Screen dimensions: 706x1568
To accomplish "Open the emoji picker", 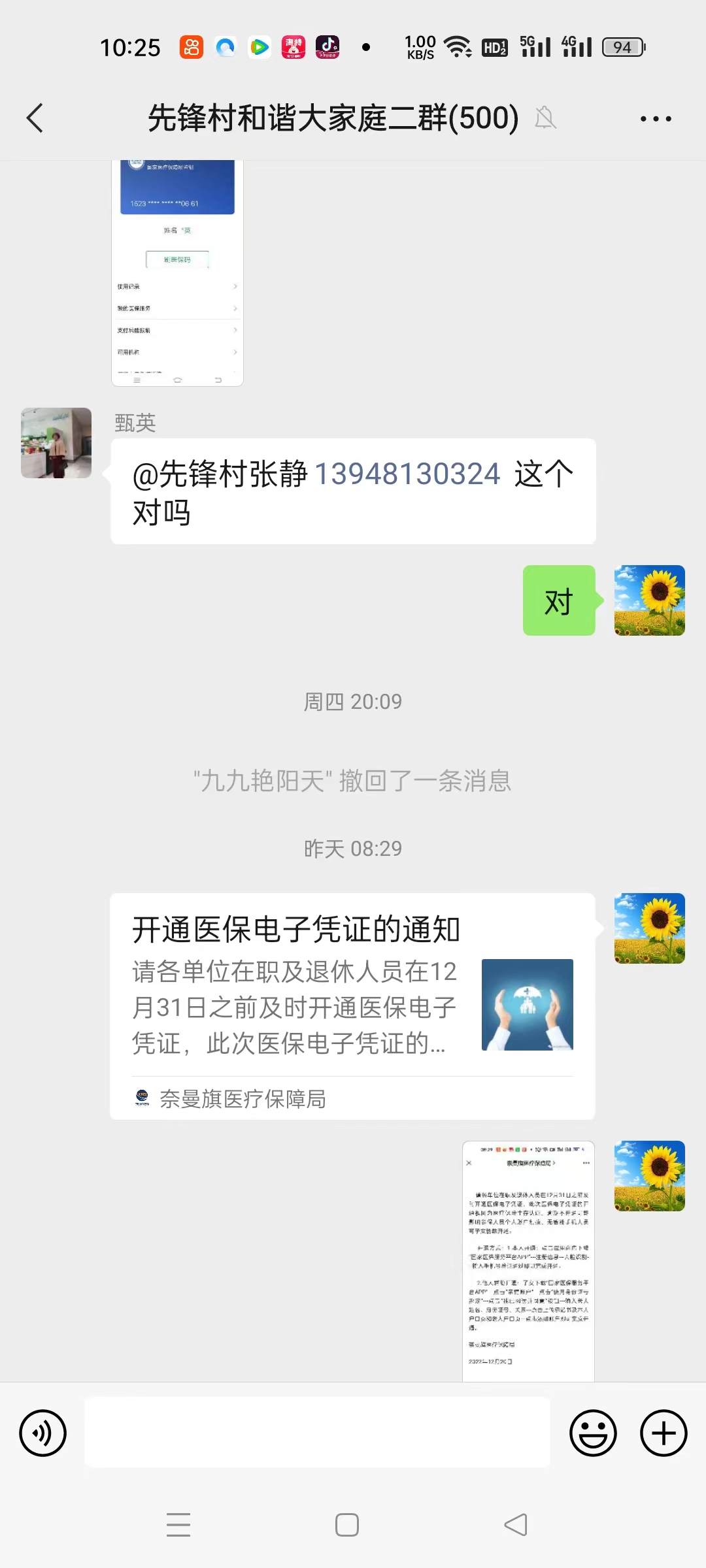I will (593, 1433).
